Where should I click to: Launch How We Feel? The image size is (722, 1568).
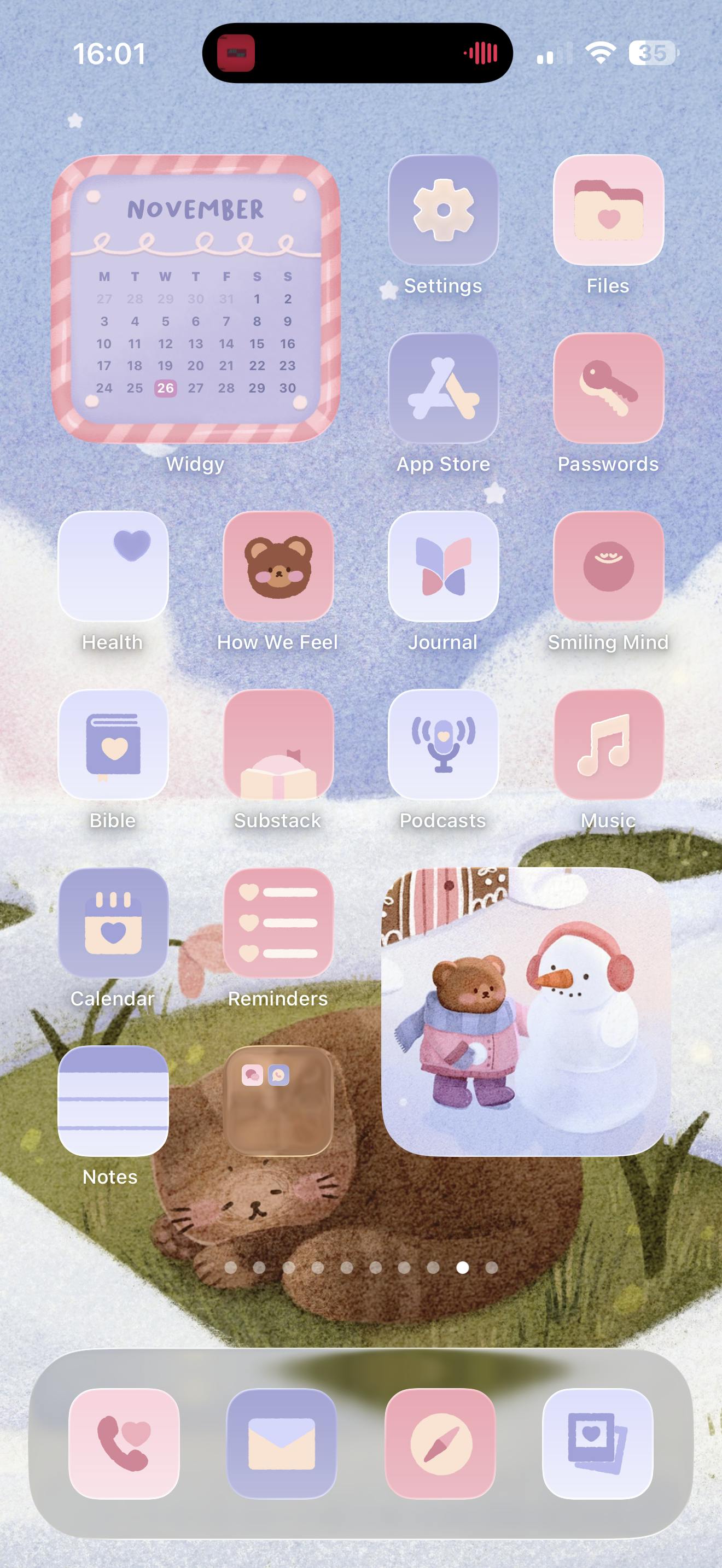(x=278, y=566)
